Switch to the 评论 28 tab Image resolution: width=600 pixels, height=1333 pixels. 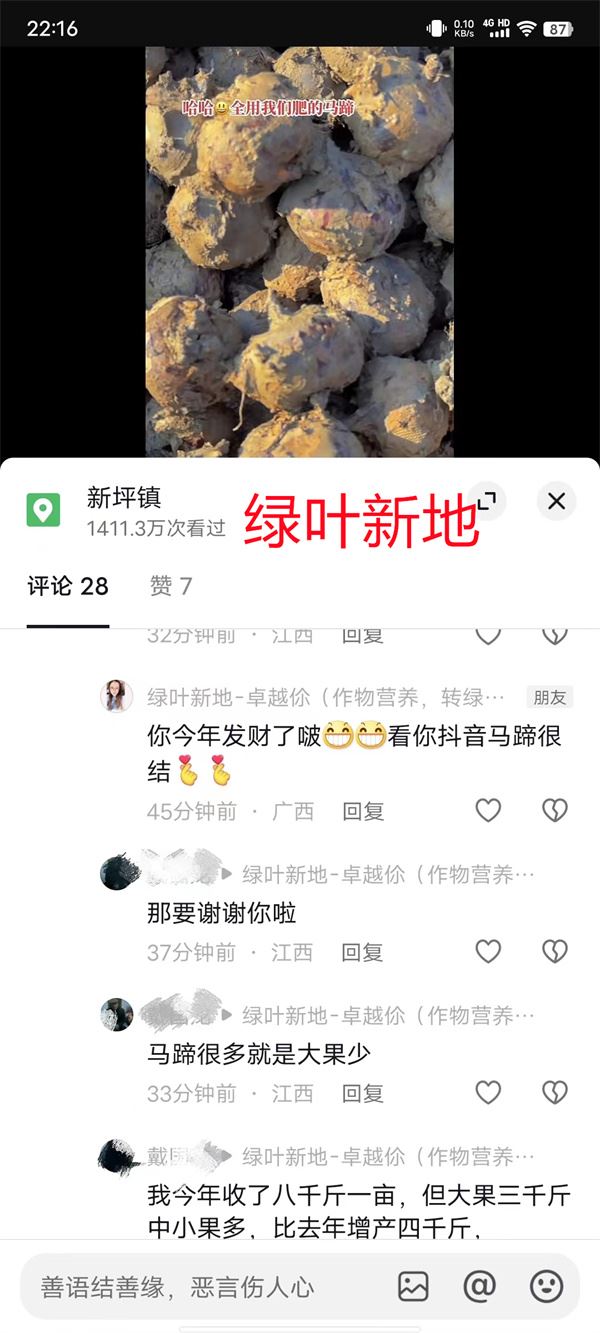pos(67,586)
